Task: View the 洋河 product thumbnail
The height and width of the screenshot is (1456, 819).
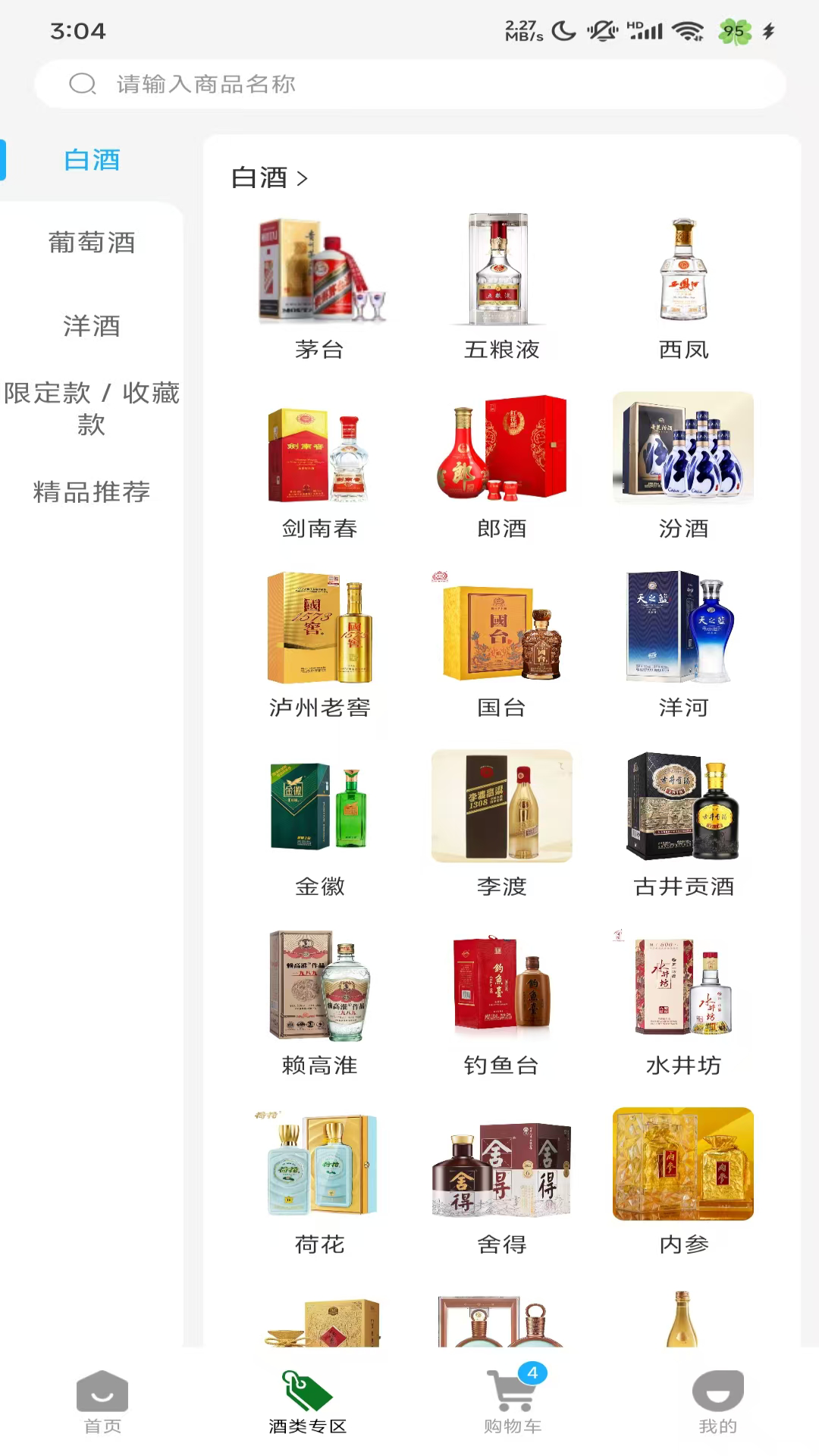Action: (682, 629)
